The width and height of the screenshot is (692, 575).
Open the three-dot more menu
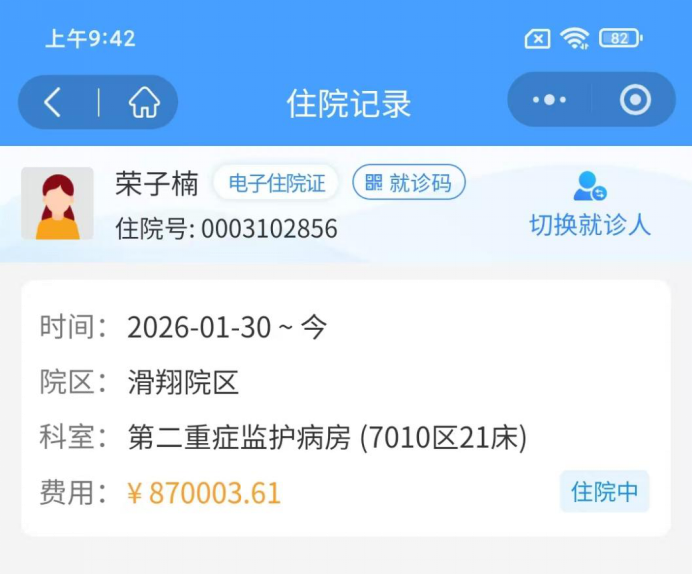click(x=549, y=100)
